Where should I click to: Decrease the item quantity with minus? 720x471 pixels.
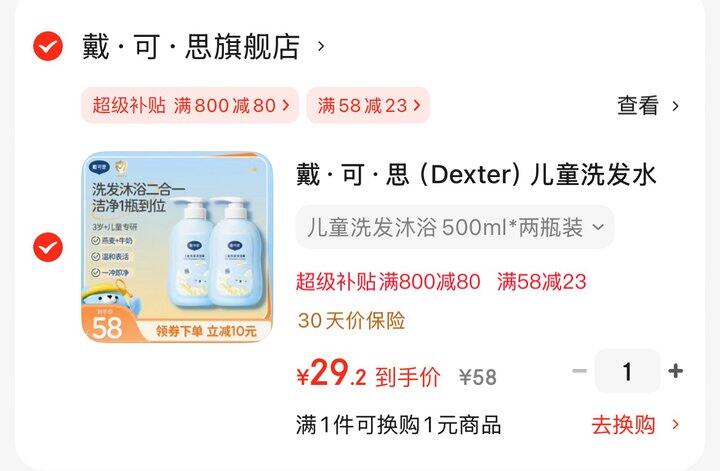579,371
